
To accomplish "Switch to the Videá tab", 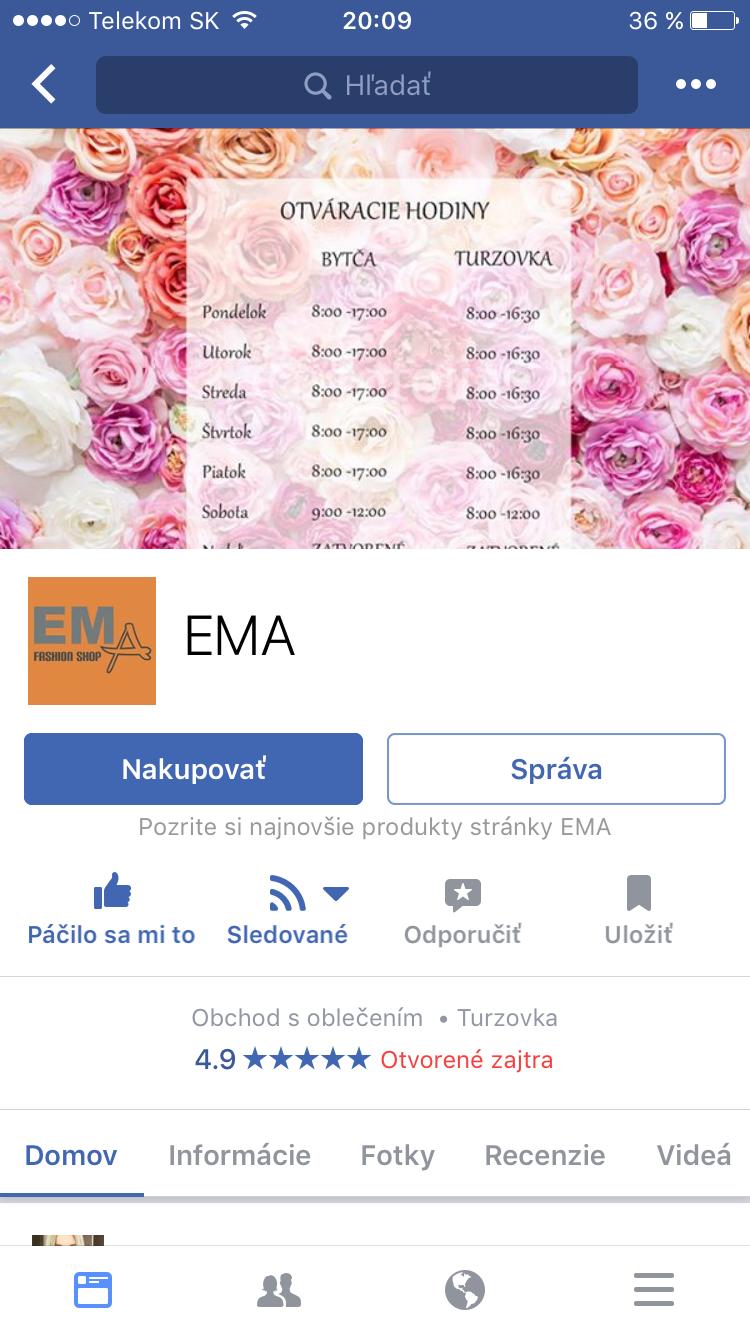I will click(x=694, y=1155).
